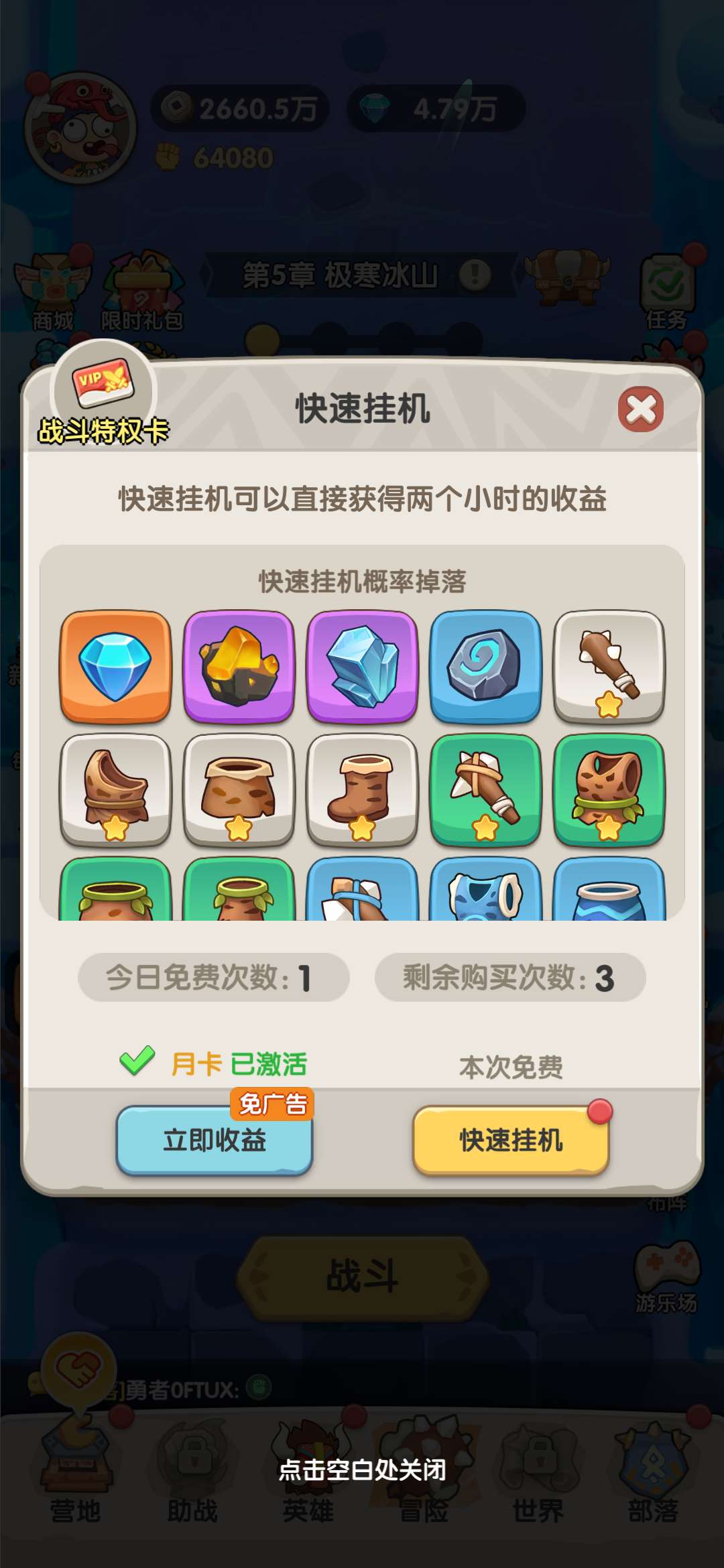The image size is (724, 1568).
Task: View the swirl rune stone item
Action: coord(485,666)
